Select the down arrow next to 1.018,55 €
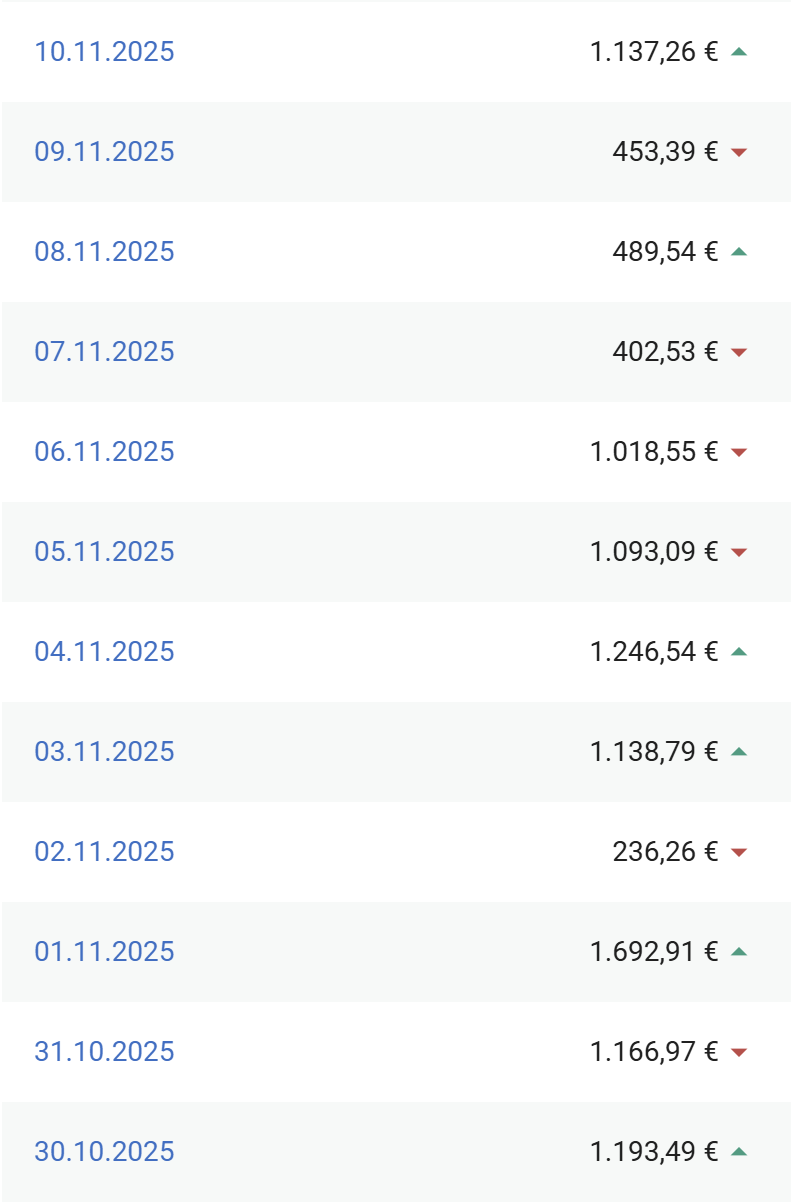Screen dimensions: 796x1202 tap(738, 451)
